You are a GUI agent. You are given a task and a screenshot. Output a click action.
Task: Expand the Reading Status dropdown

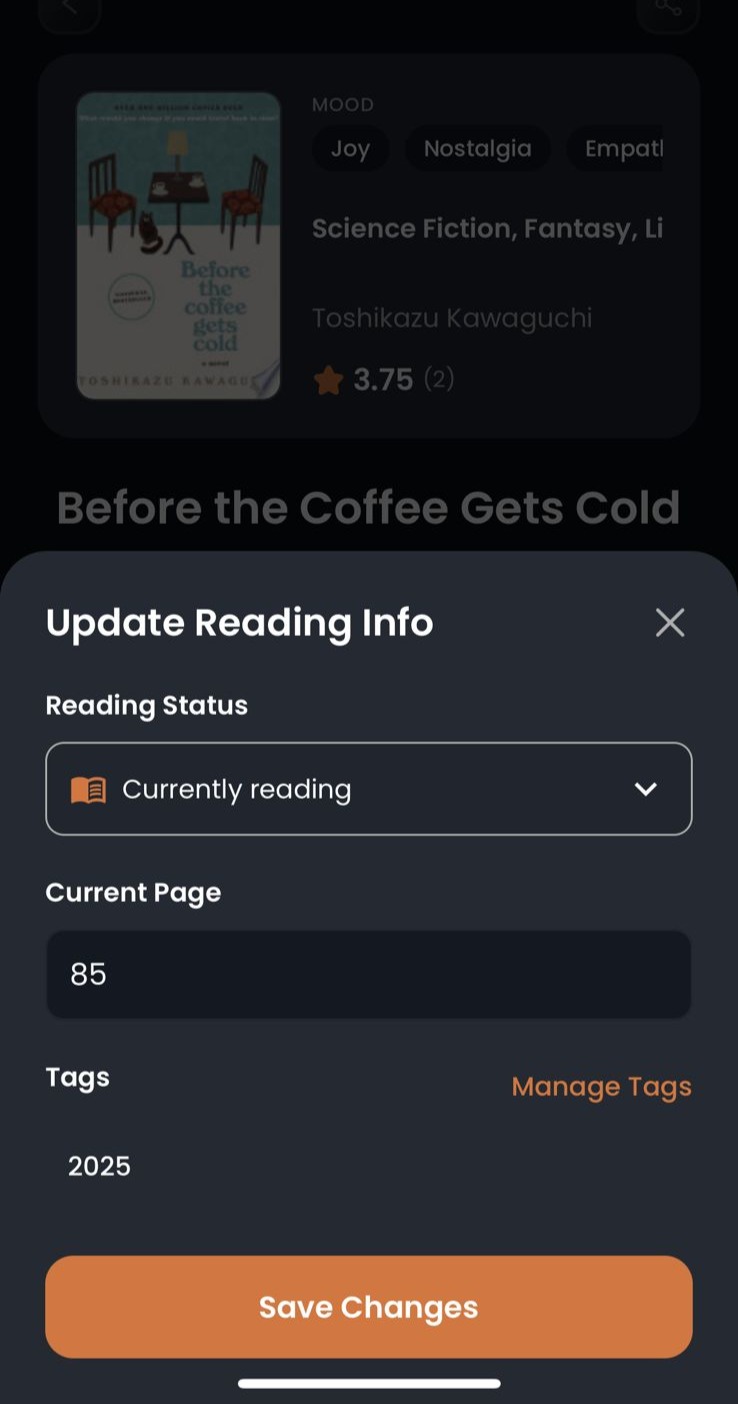tap(368, 789)
